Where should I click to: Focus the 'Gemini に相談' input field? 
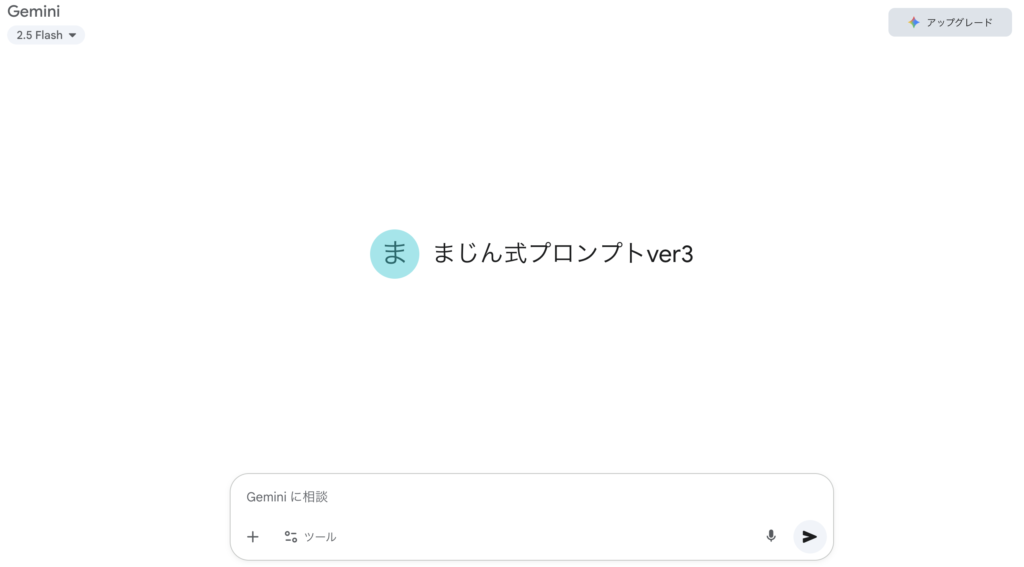pos(500,496)
